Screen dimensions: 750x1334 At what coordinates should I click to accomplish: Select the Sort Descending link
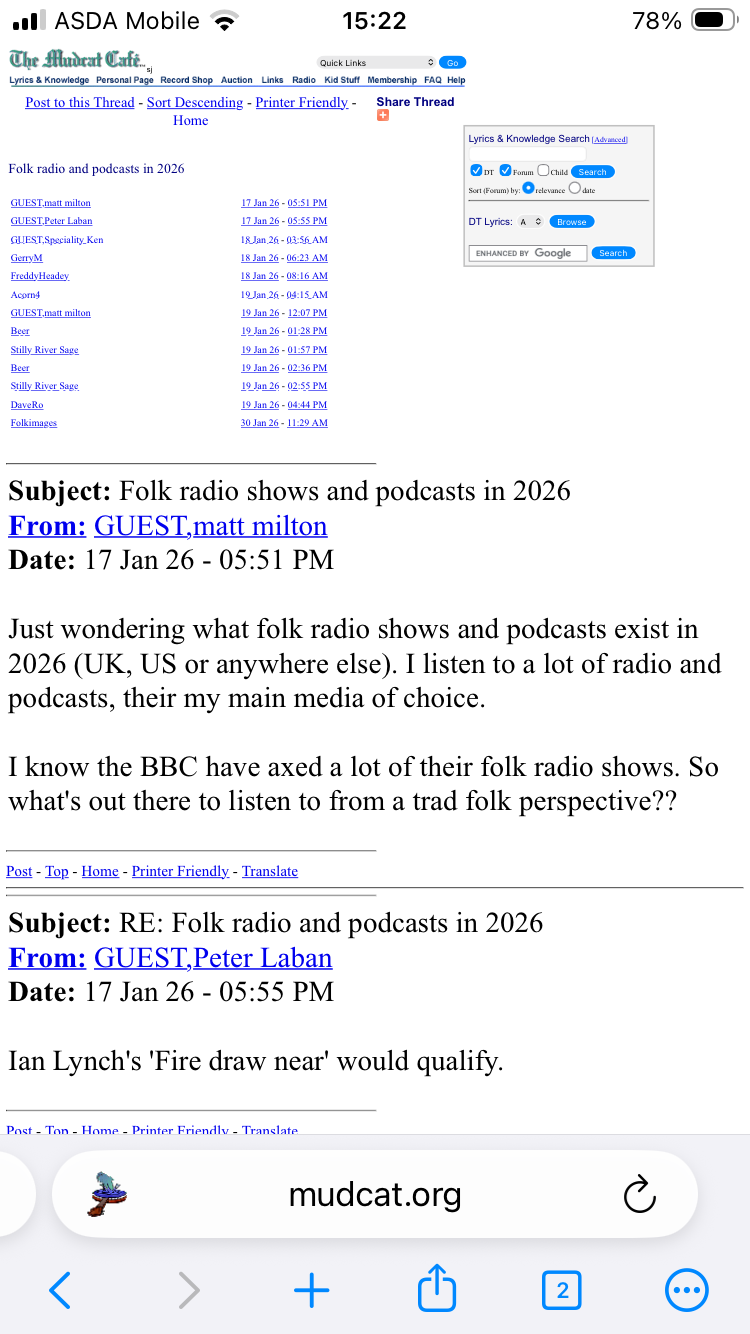click(x=194, y=102)
